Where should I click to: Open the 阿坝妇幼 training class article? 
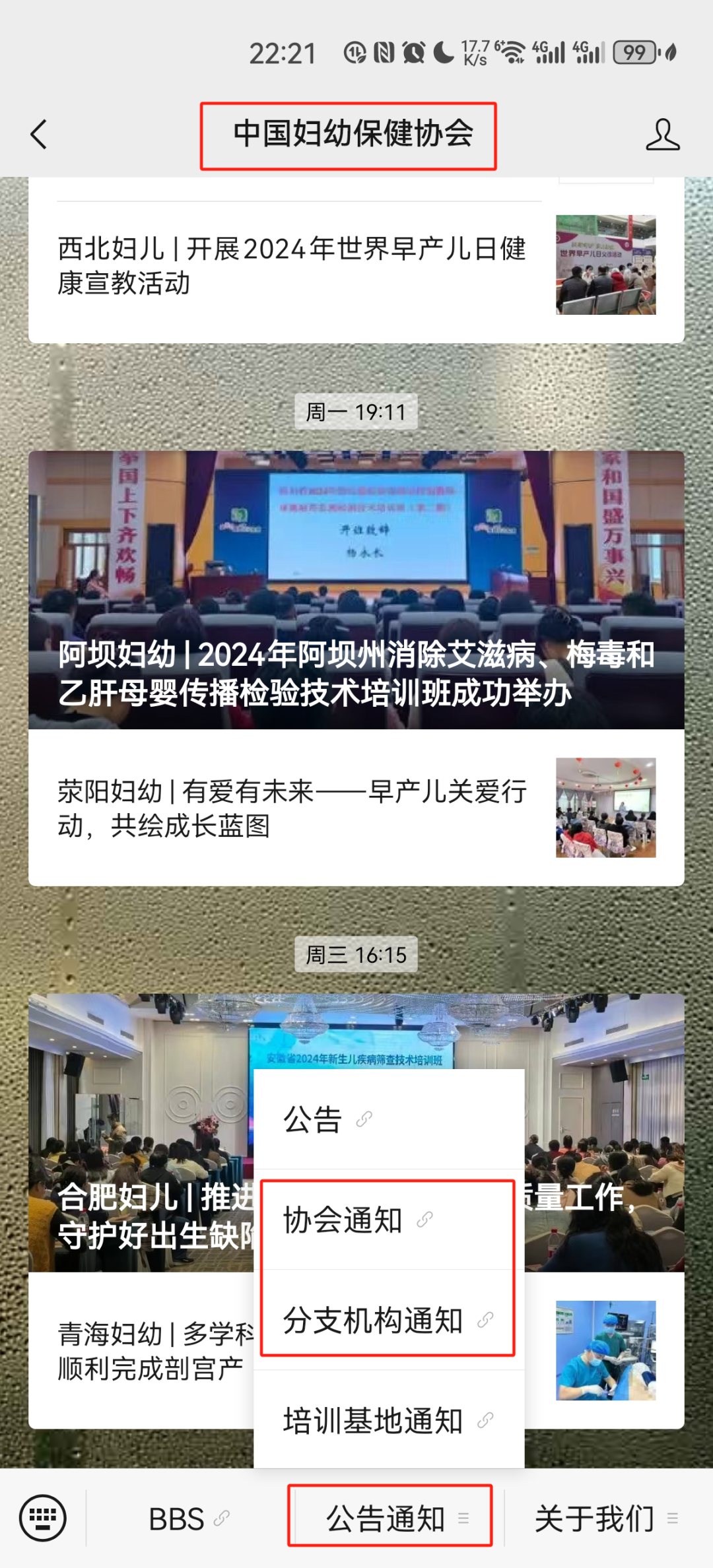pos(356,589)
